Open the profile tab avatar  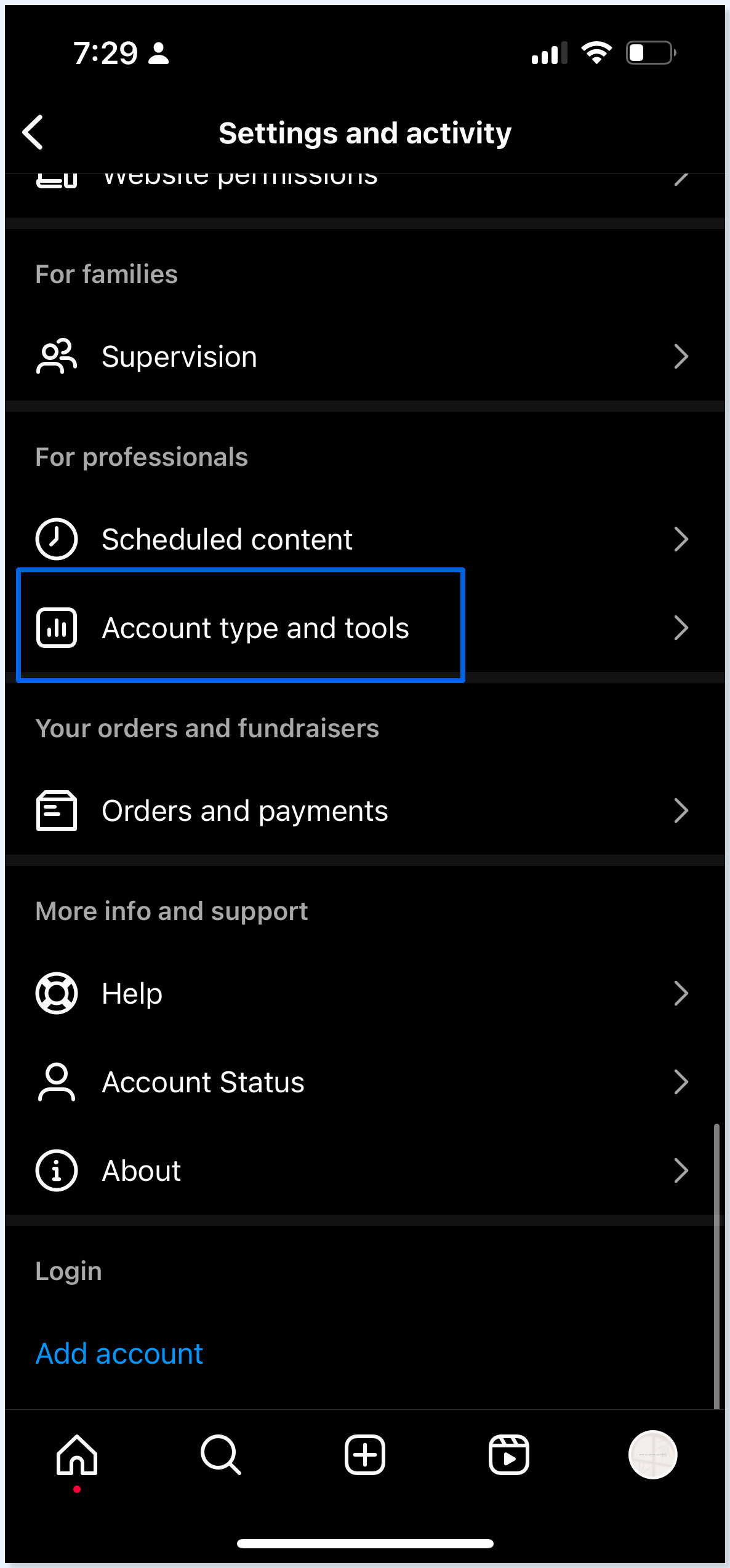653,1455
